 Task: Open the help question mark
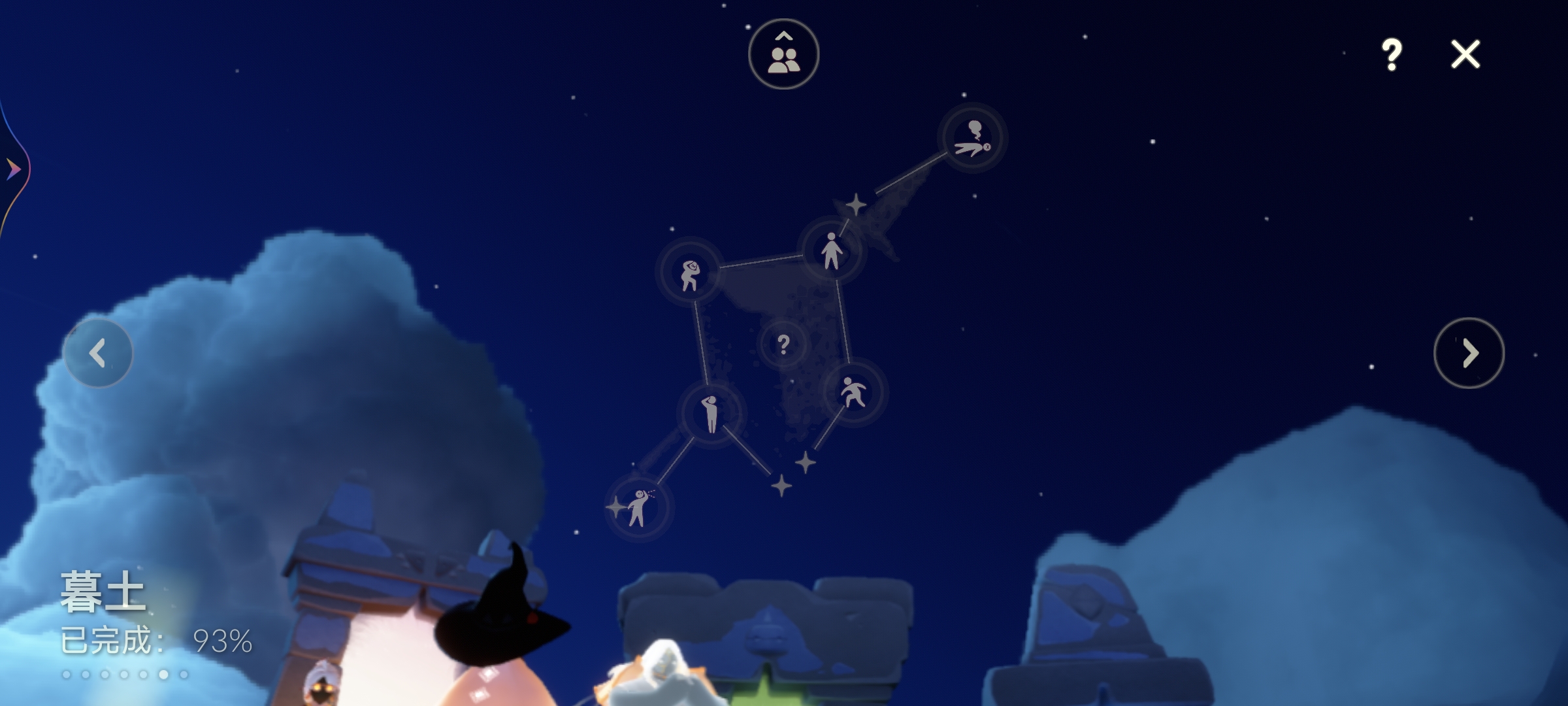point(1392,54)
